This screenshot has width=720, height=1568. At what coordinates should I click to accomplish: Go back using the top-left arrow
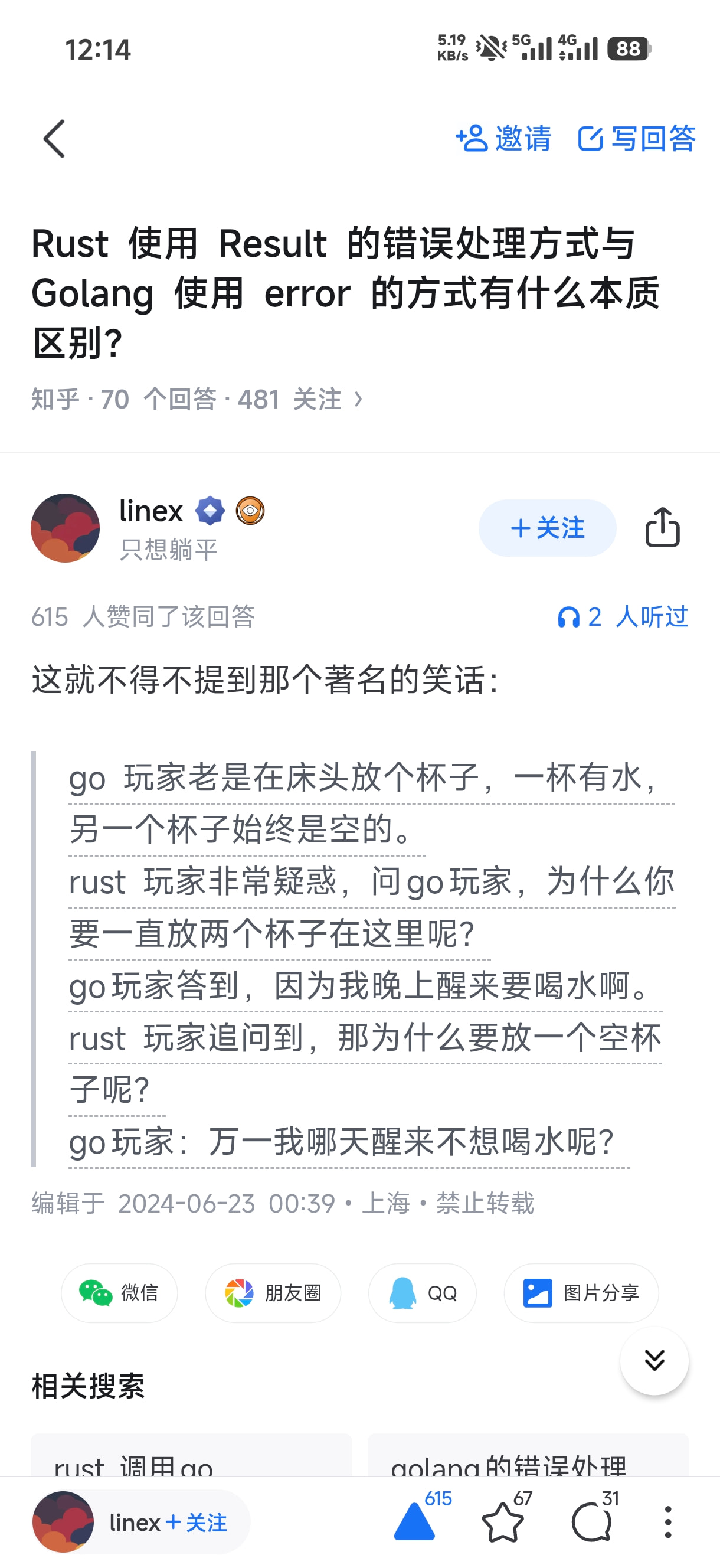54,139
